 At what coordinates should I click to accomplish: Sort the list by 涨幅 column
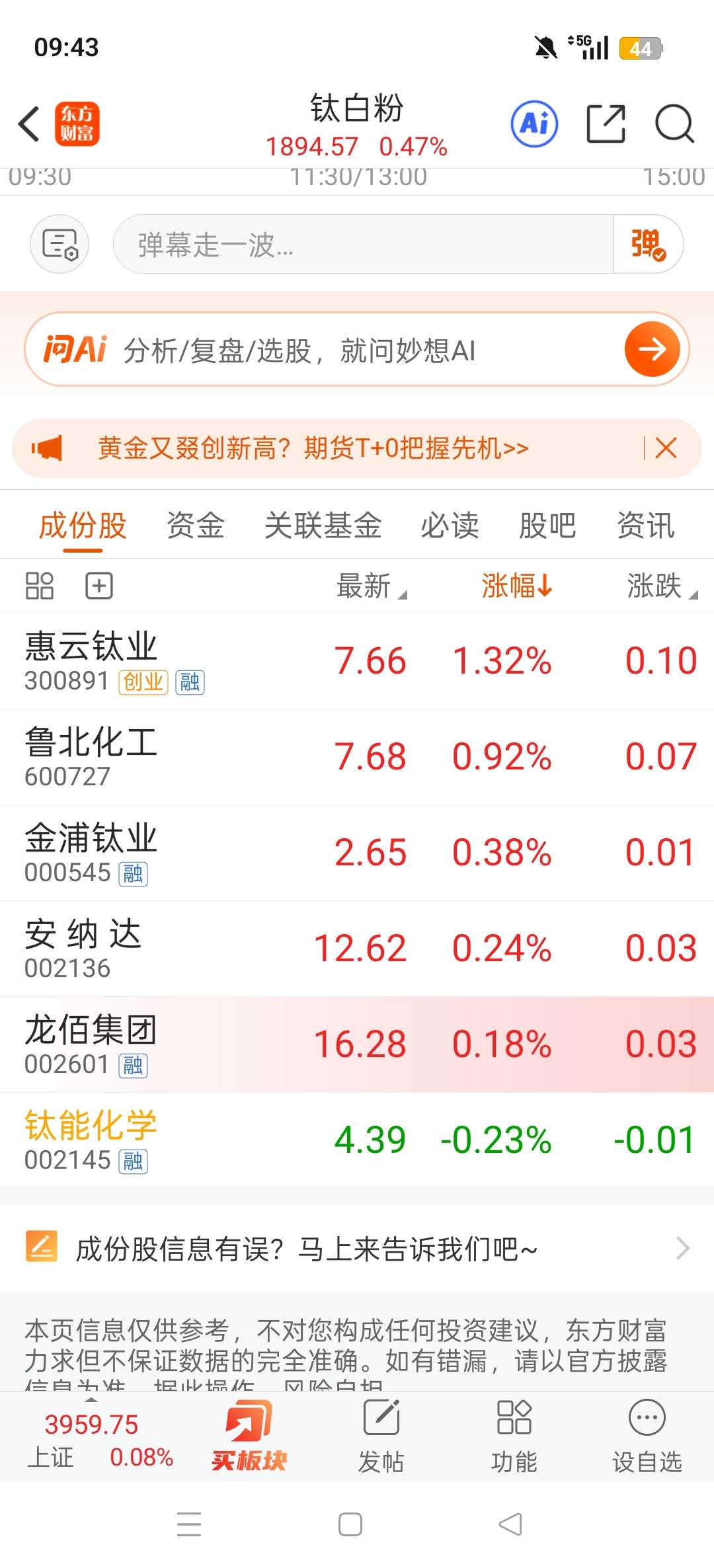pos(517,586)
